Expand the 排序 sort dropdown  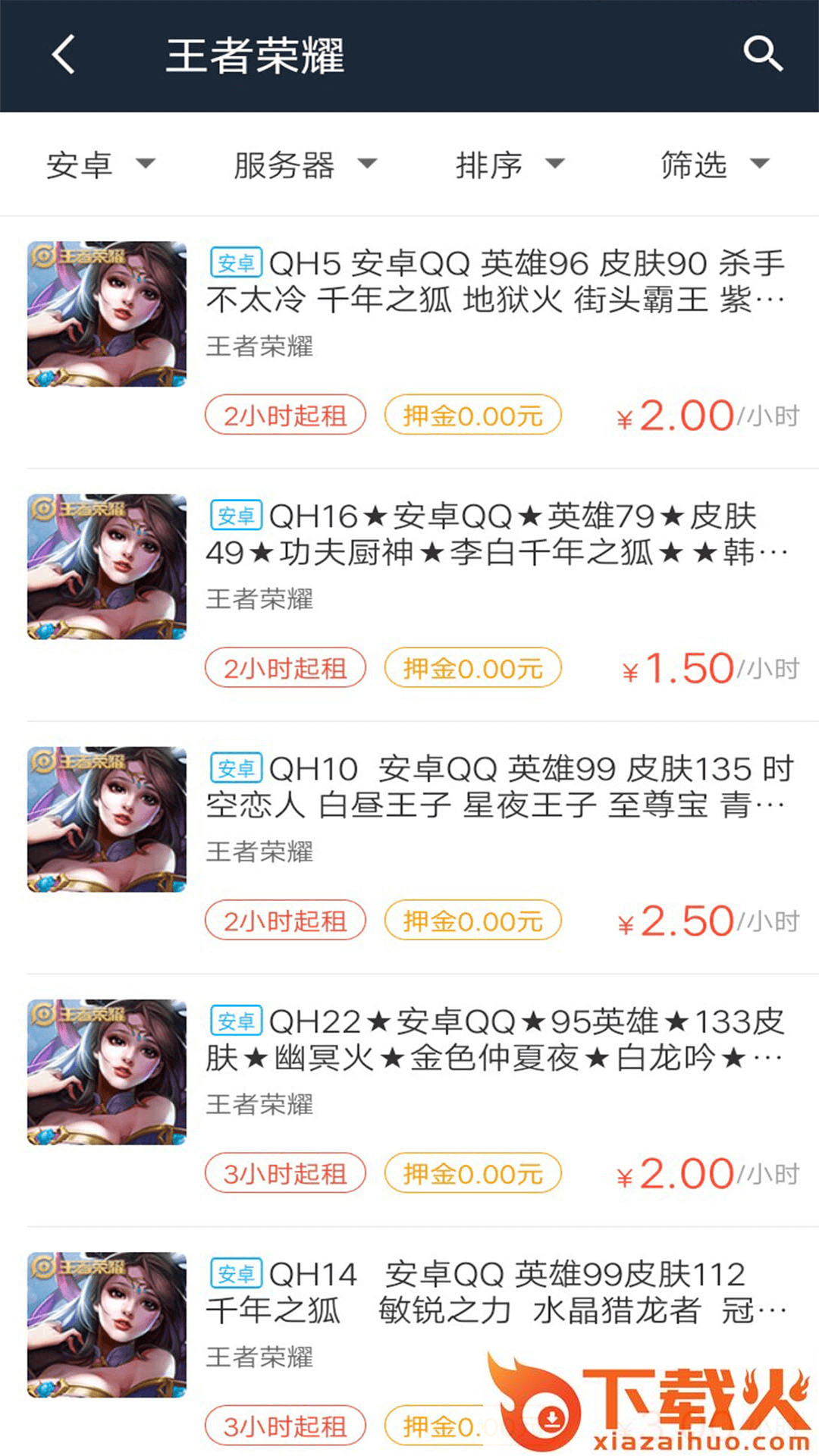pyautogui.click(x=510, y=165)
